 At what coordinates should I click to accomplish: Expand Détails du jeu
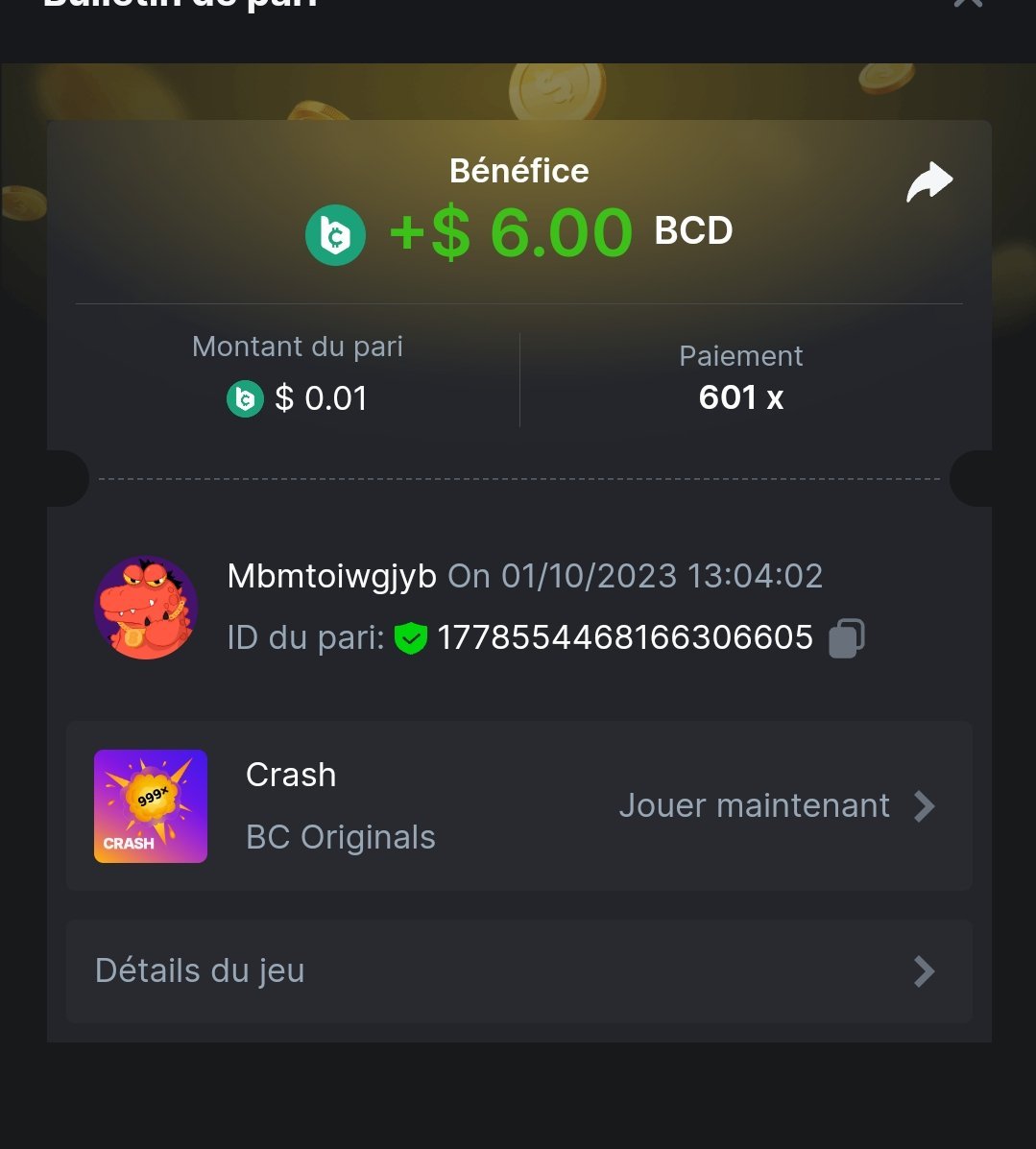pos(518,971)
